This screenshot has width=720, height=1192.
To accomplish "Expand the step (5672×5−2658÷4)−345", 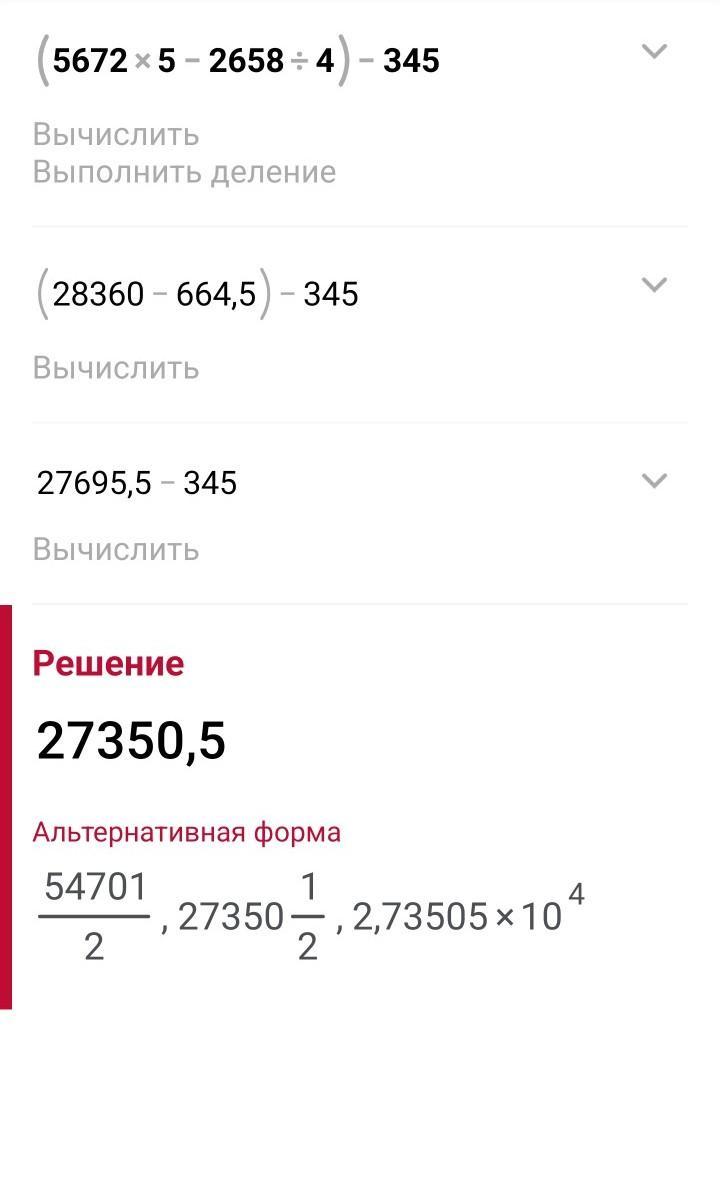I will pyautogui.click(x=653, y=52).
